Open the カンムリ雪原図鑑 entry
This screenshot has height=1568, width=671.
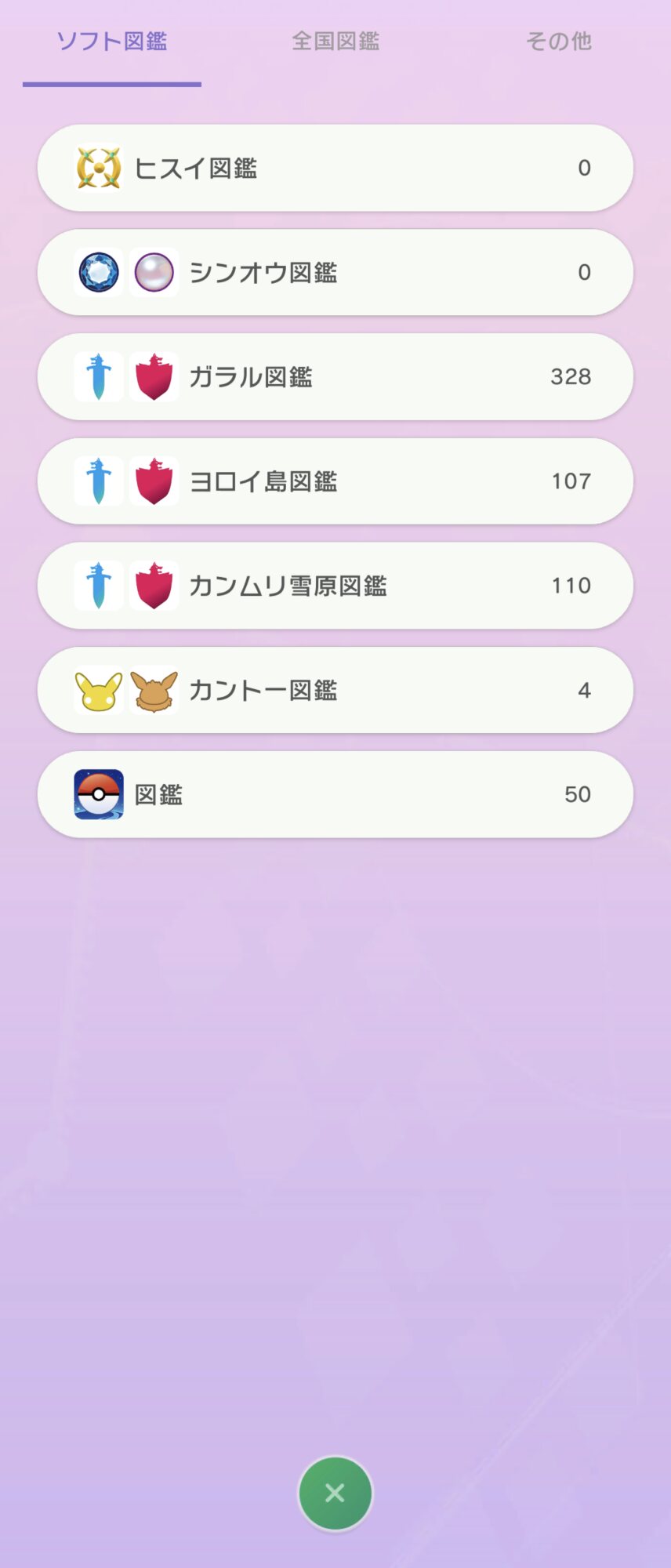[335, 585]
